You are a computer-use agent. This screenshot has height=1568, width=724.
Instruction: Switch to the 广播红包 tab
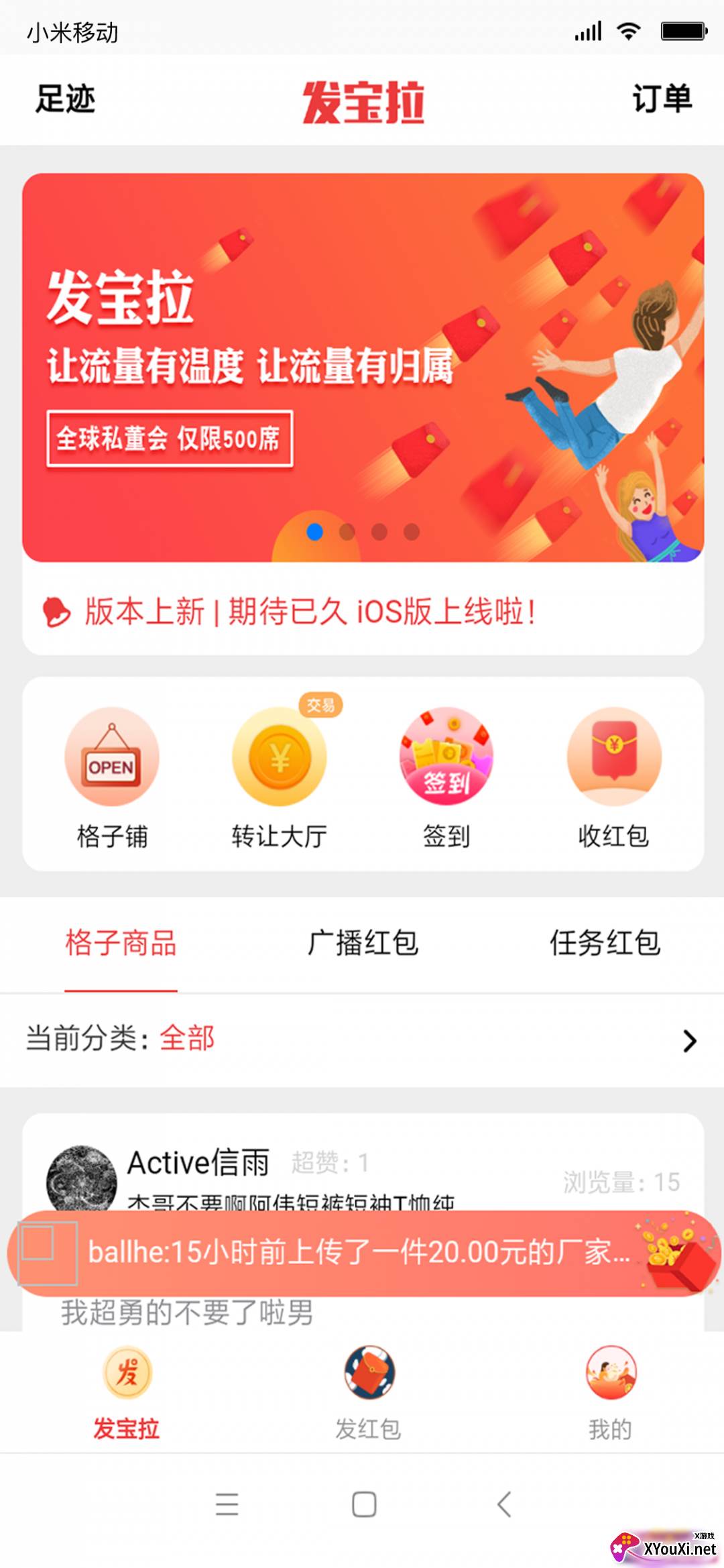[x=363, y=944]
